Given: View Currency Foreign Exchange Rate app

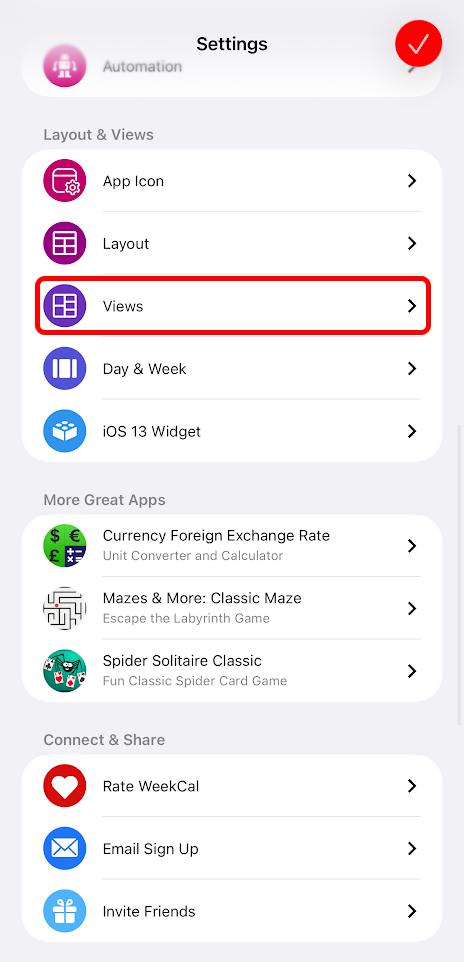Looking at the screenshot, I should 232,545.
